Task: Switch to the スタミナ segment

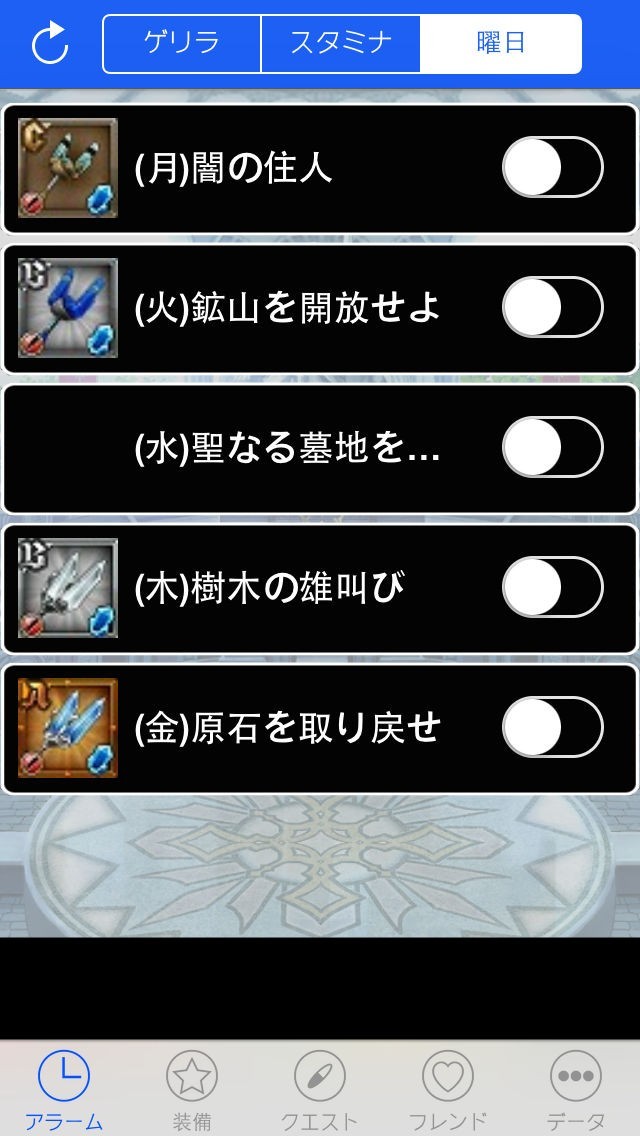Action: 341,44
